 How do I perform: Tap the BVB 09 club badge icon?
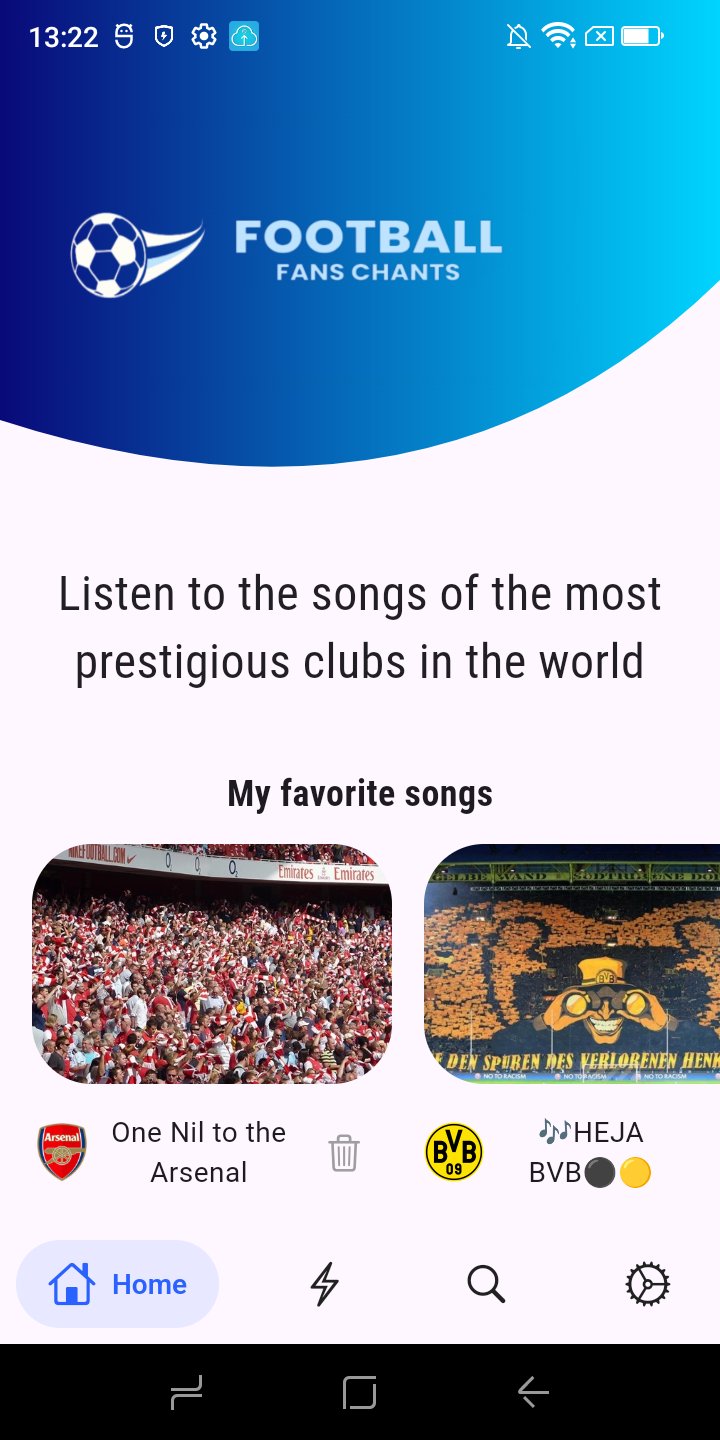point(453,1152)
